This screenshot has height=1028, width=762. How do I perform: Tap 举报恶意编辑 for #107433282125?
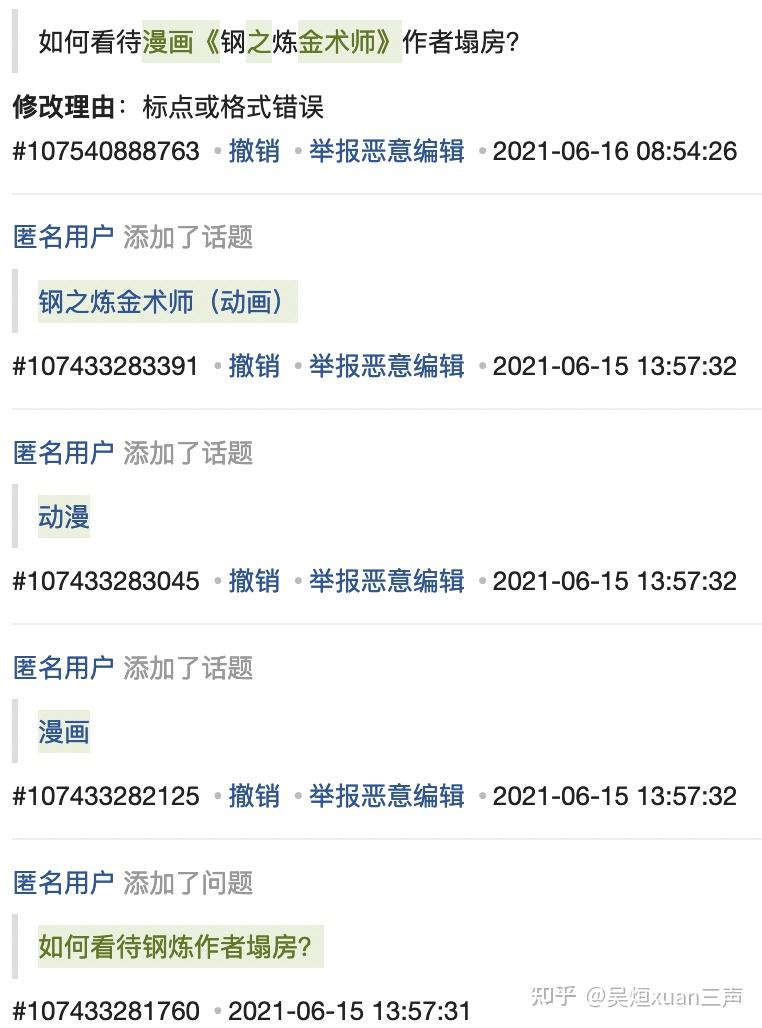[386, 796]
